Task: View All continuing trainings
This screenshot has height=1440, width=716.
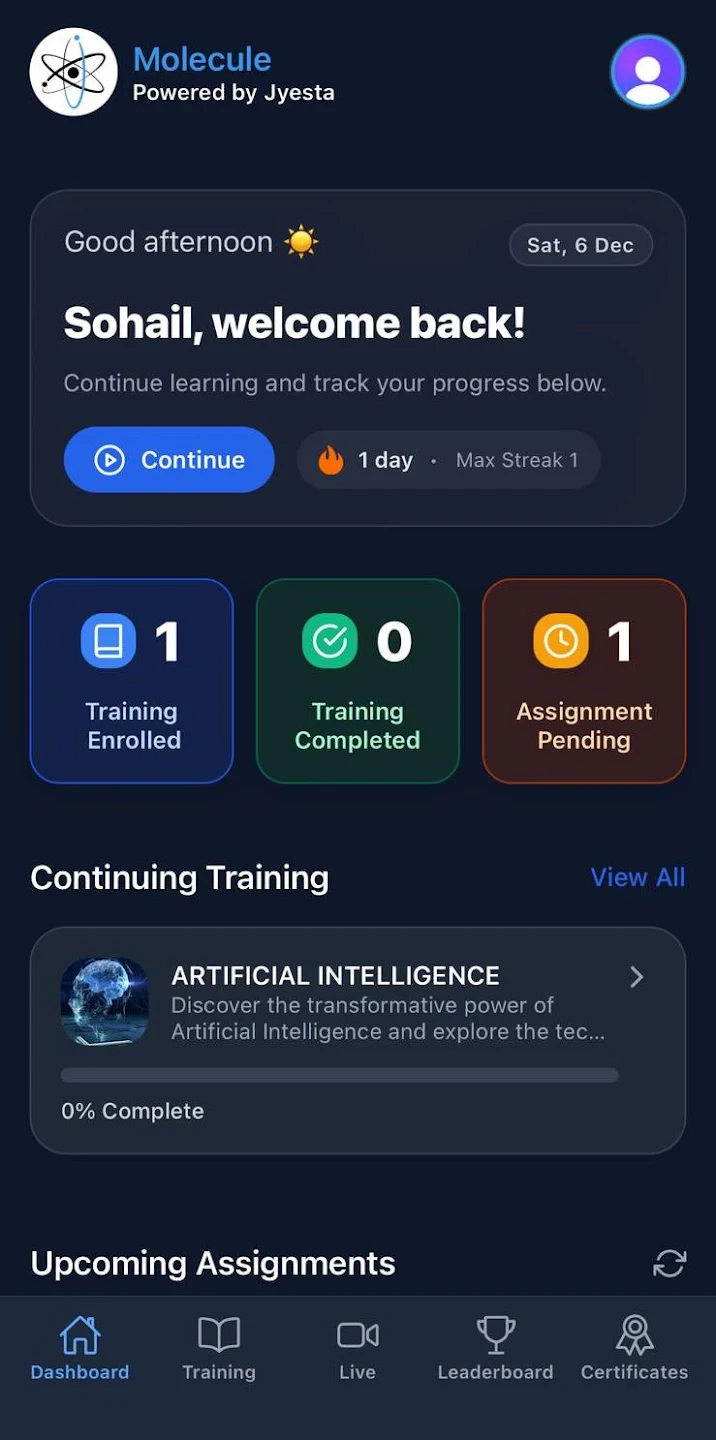Action: point(637,877)
